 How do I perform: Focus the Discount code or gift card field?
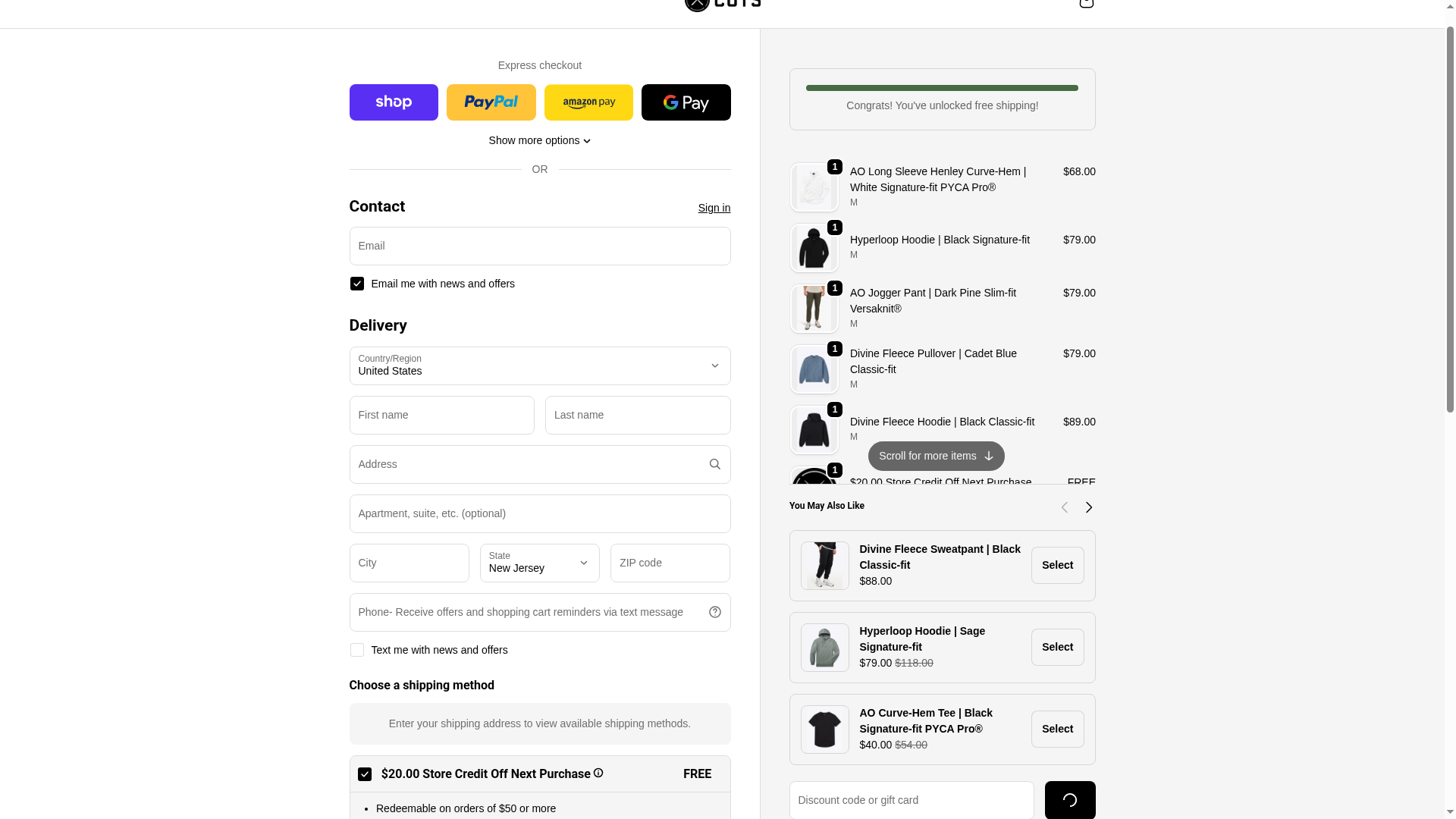pyautogui.click(x=911, y=800)
